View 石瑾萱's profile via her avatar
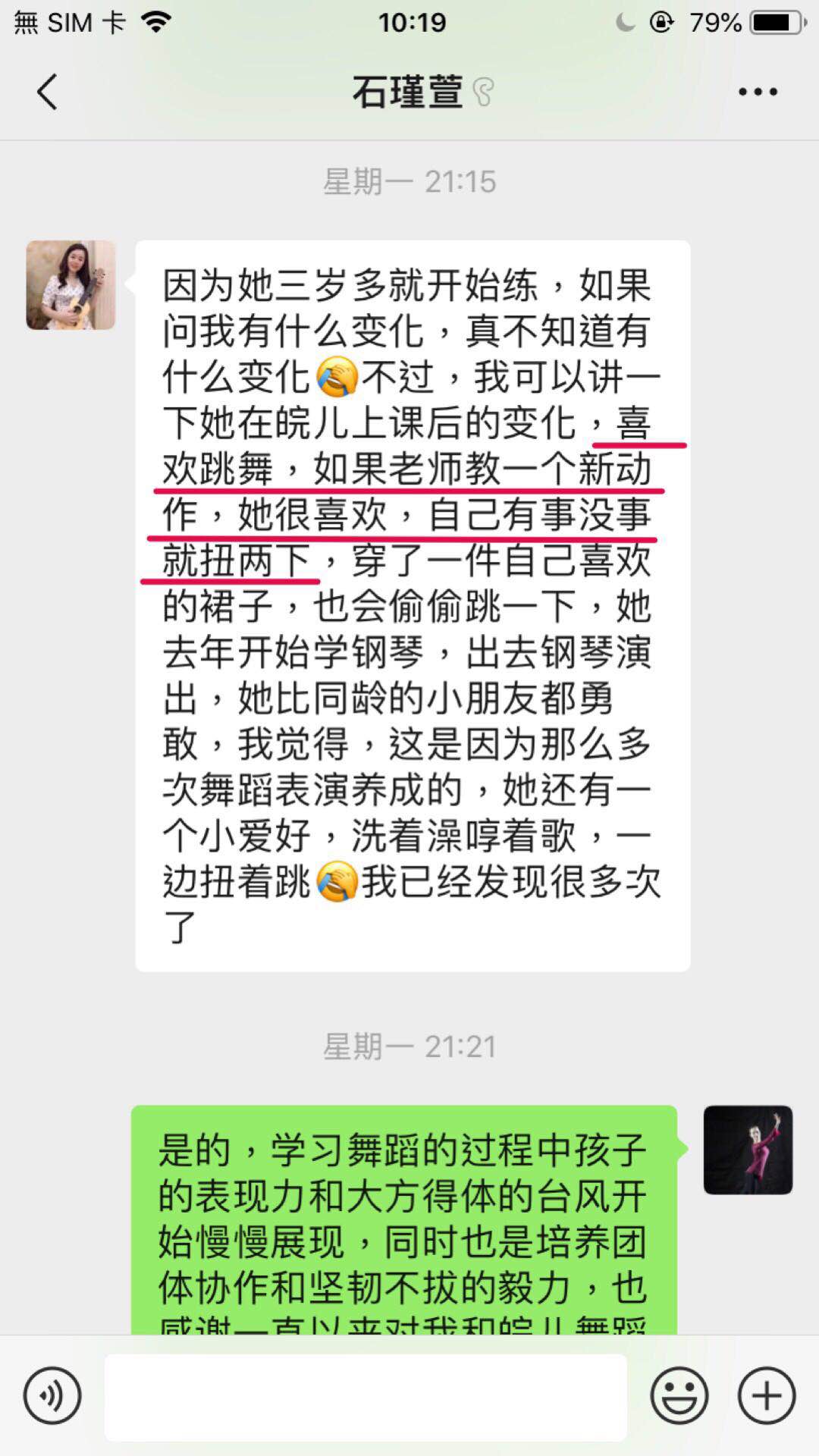 coord(71,285)
